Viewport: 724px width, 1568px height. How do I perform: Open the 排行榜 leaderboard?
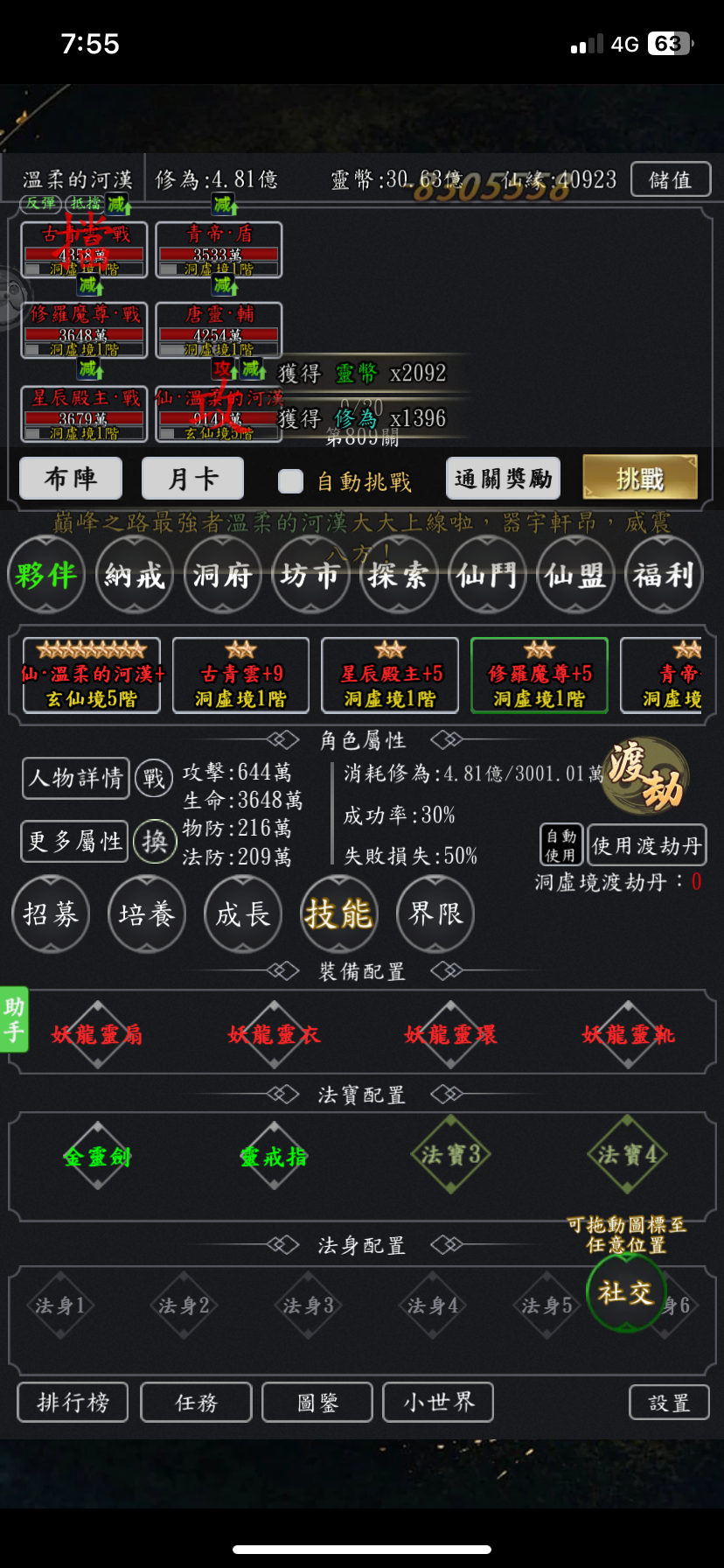[73, 1403]
